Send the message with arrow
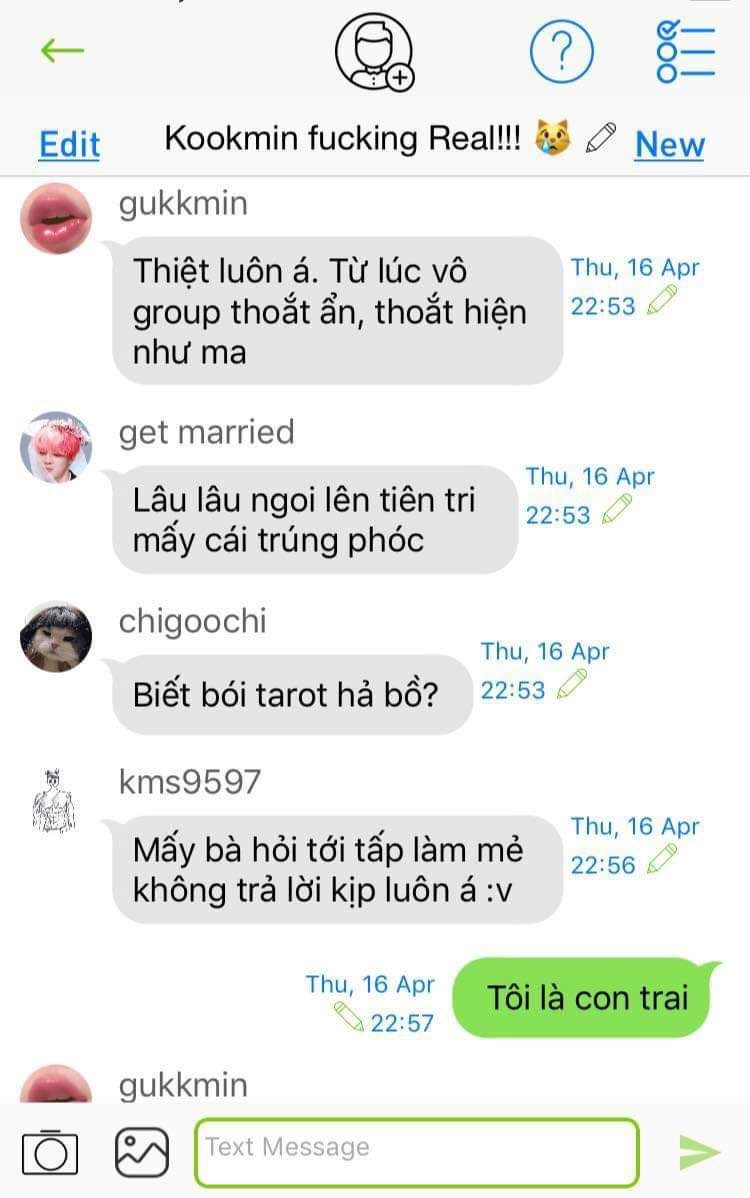 tap(699, 1152)
